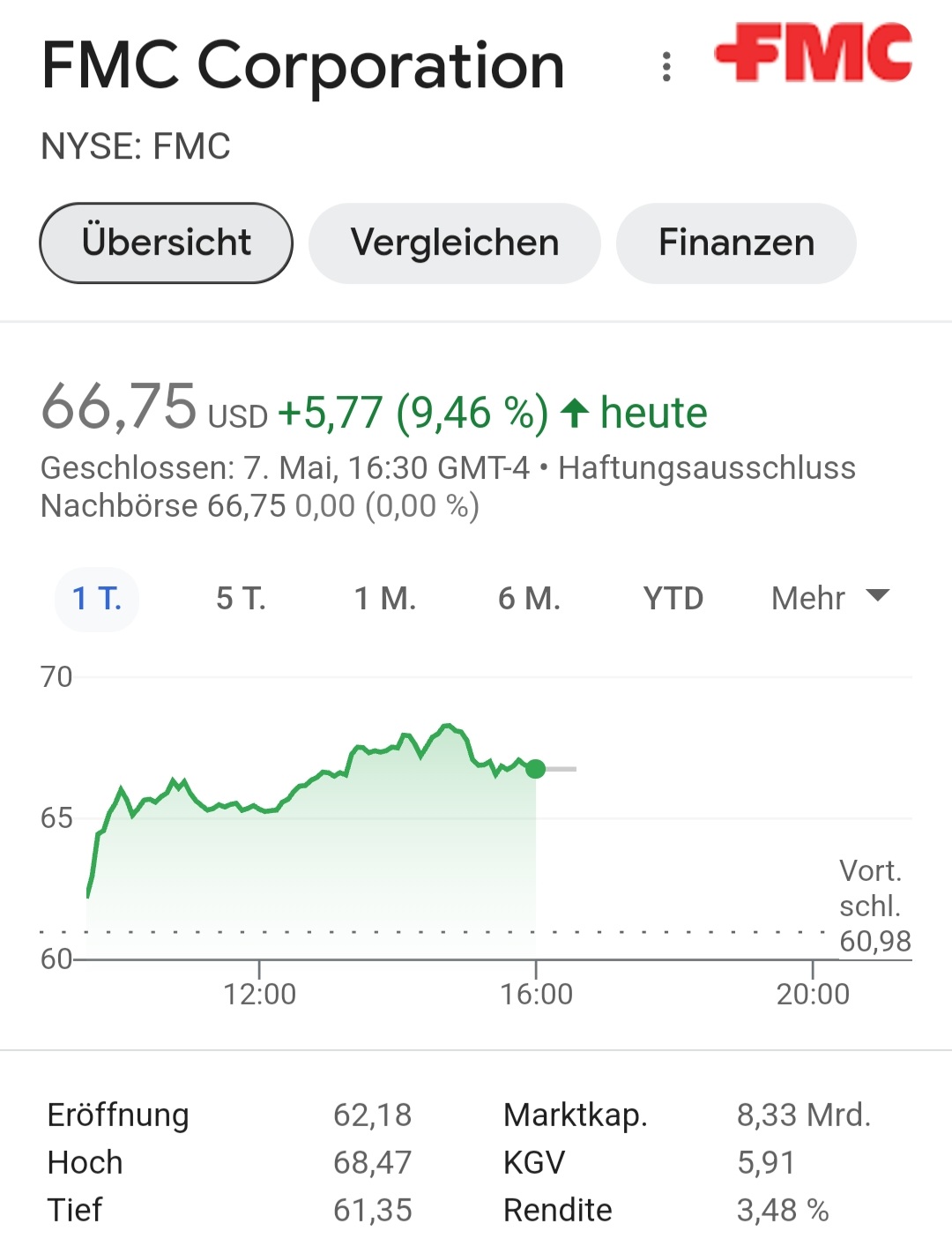Click the green upward arrow beside heute
Image resolution: width=952 pixels, height=1246 pixels.
575,411
